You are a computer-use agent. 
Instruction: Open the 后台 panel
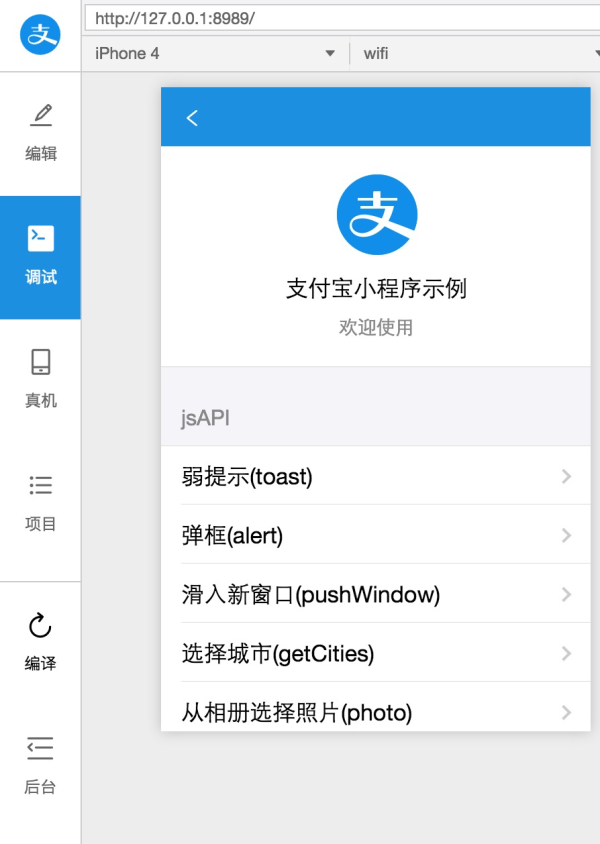point(40,766)
